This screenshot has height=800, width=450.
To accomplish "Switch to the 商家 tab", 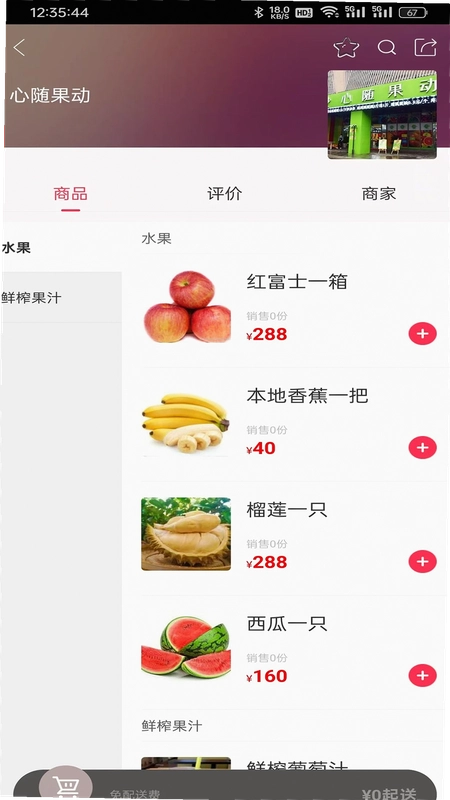I will tap(379, 194).
